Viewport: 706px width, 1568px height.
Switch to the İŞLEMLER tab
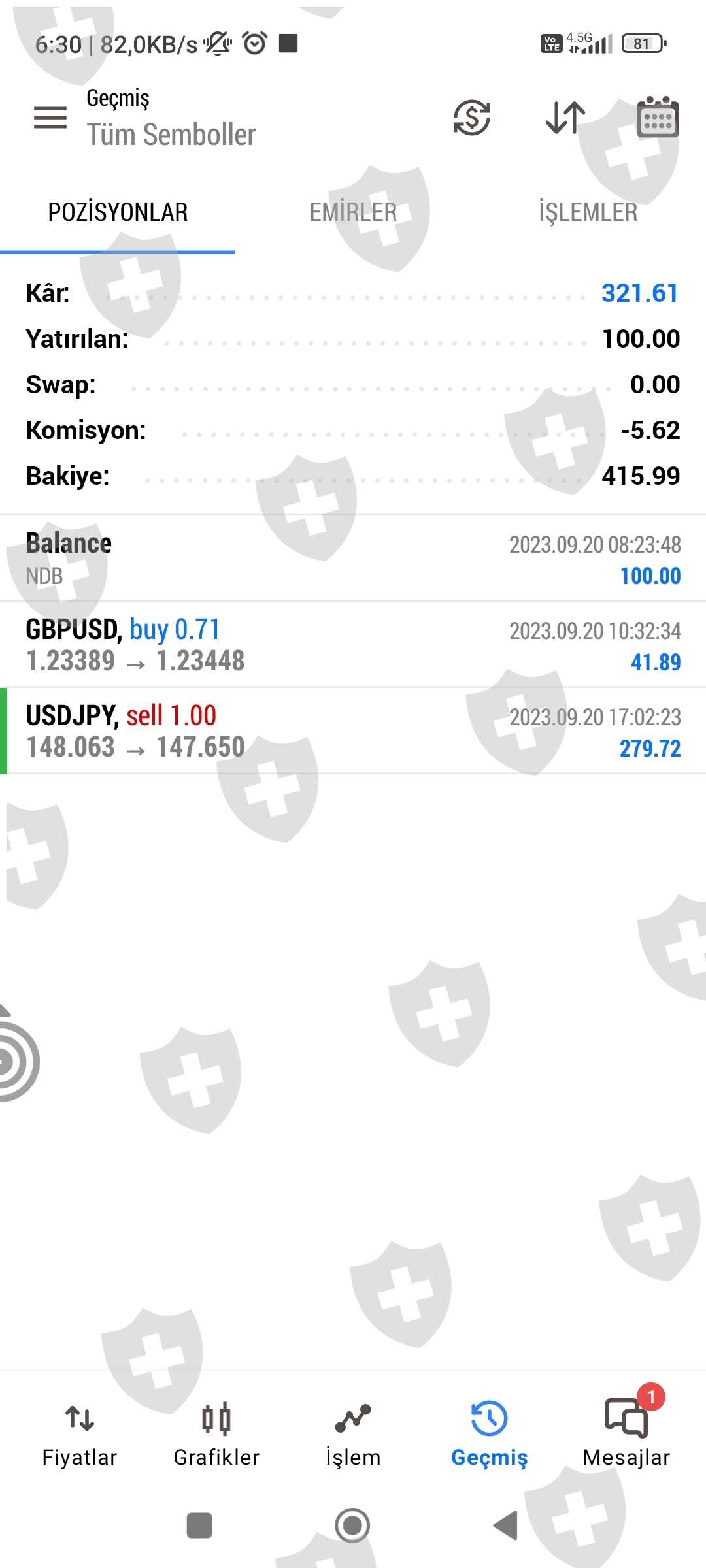tap(588, 212)
